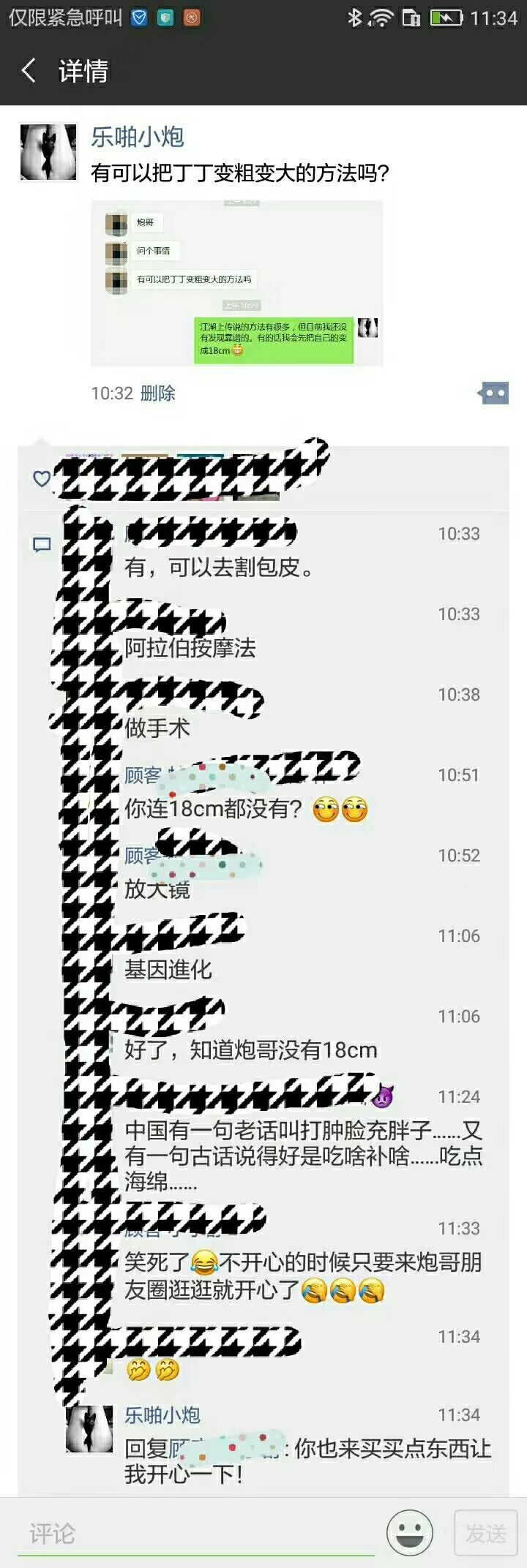
Task: Send the comment with 发送
Action: (x=485, y=1533)
